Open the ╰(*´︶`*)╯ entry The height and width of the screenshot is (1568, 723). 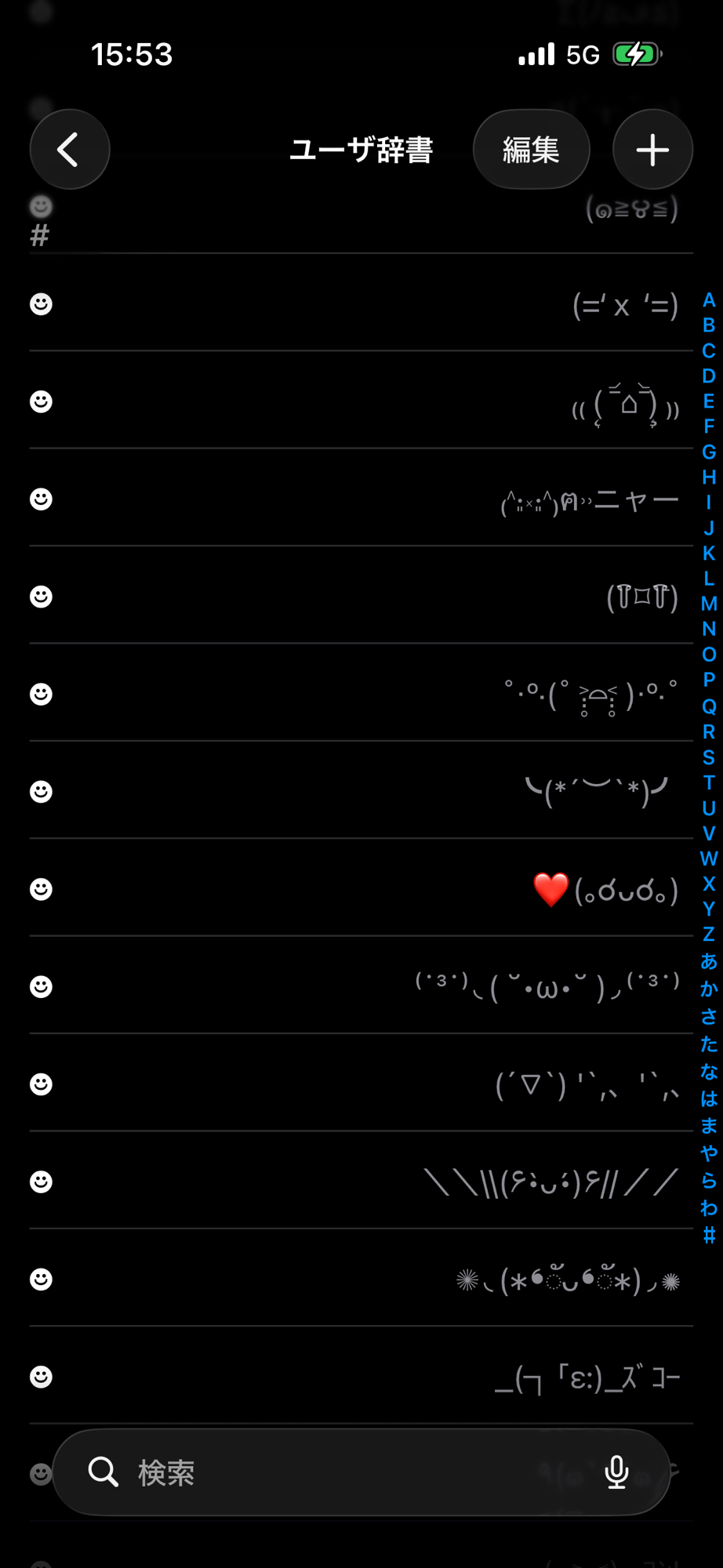[361, 792]
